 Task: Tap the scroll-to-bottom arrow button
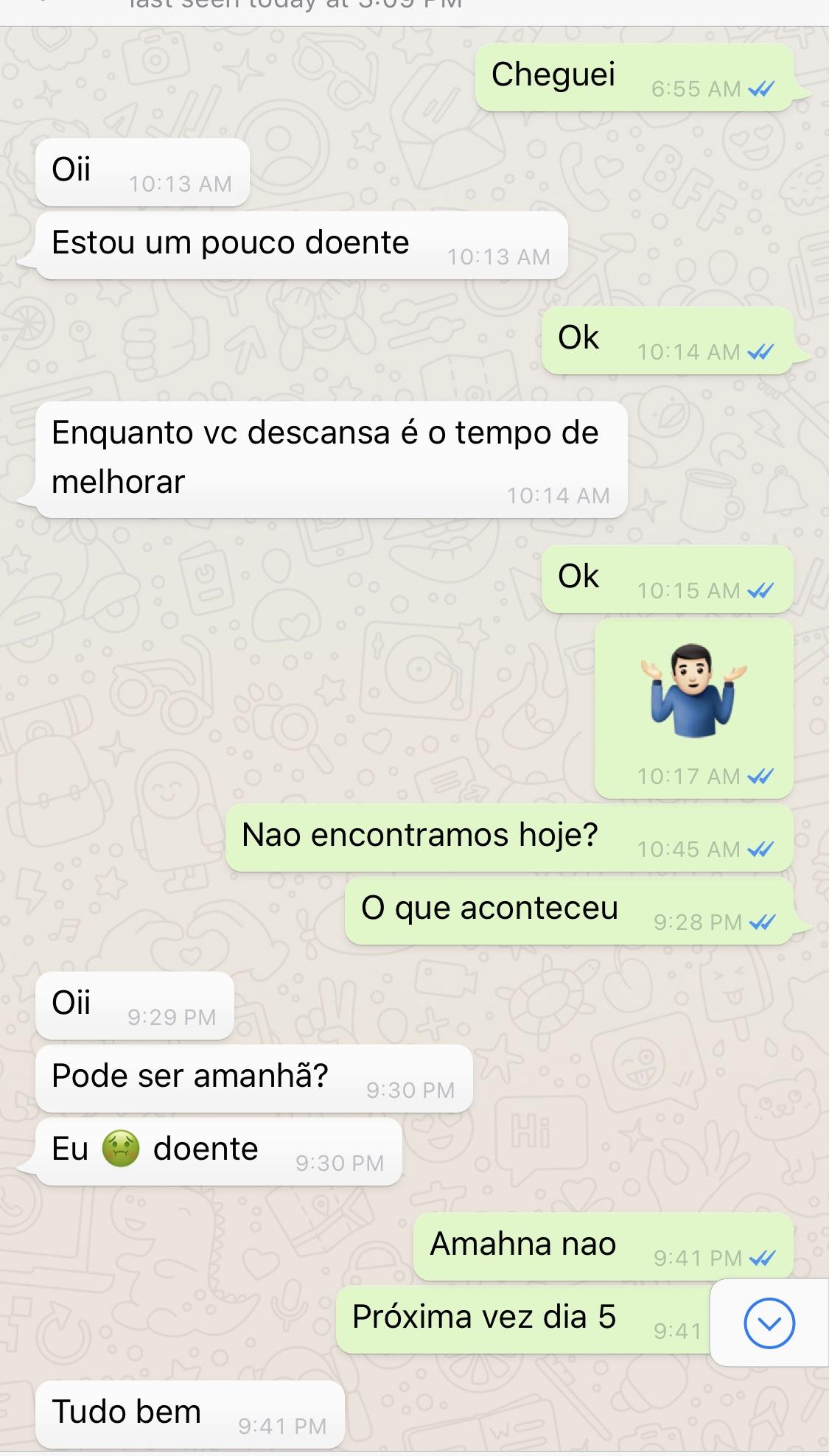[x=769, y=1323]
